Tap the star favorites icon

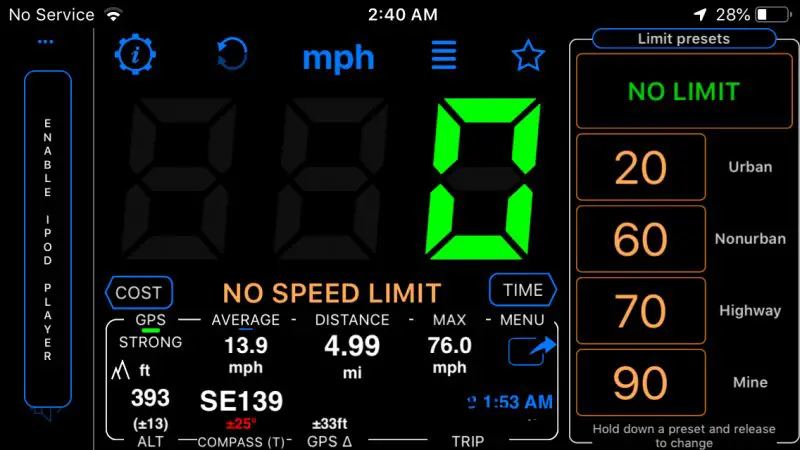(528, 56)
